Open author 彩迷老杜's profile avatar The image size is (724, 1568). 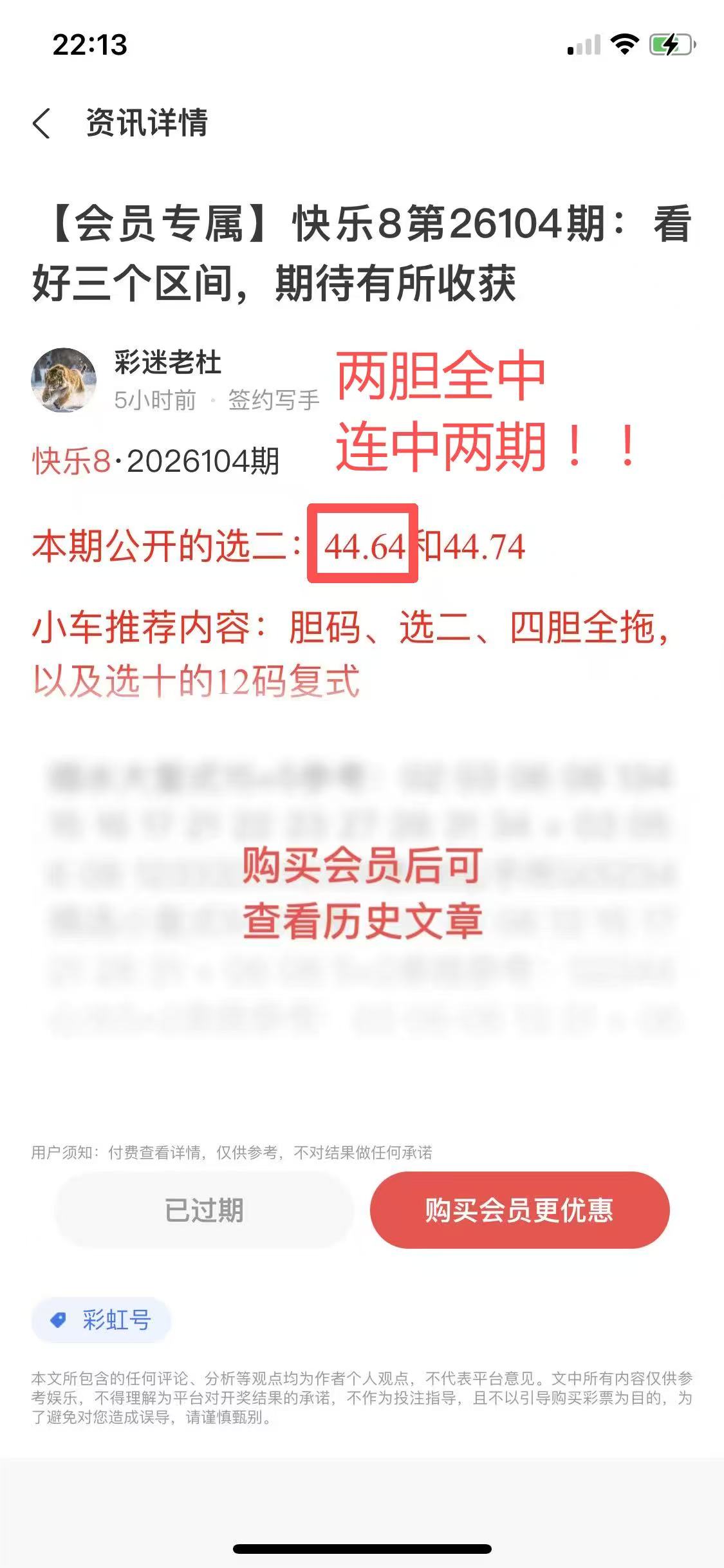[x=64, y=380]
